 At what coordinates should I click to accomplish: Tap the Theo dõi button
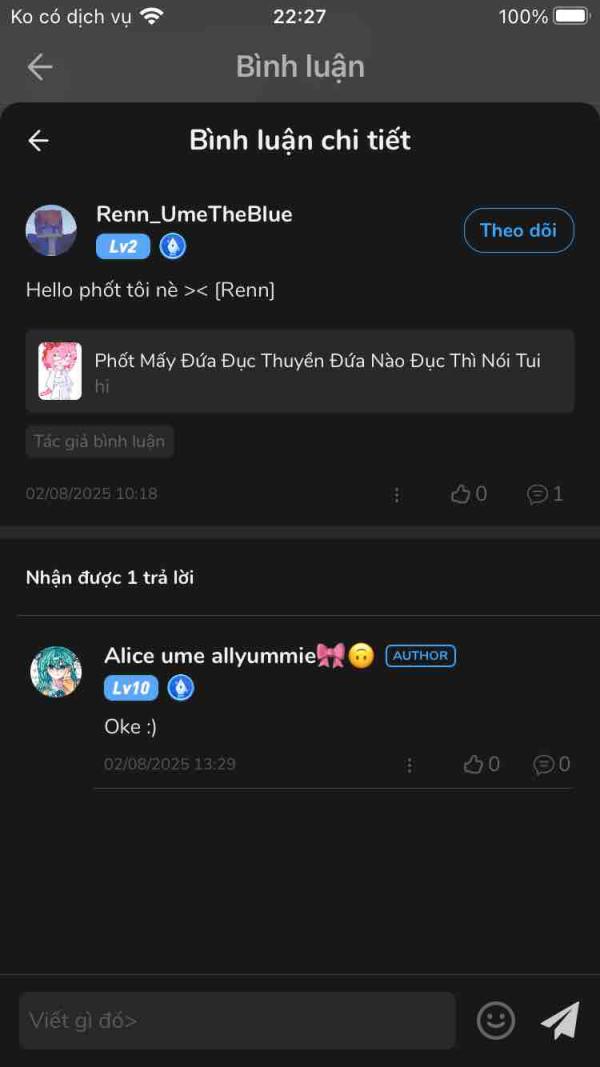point(518,230)
